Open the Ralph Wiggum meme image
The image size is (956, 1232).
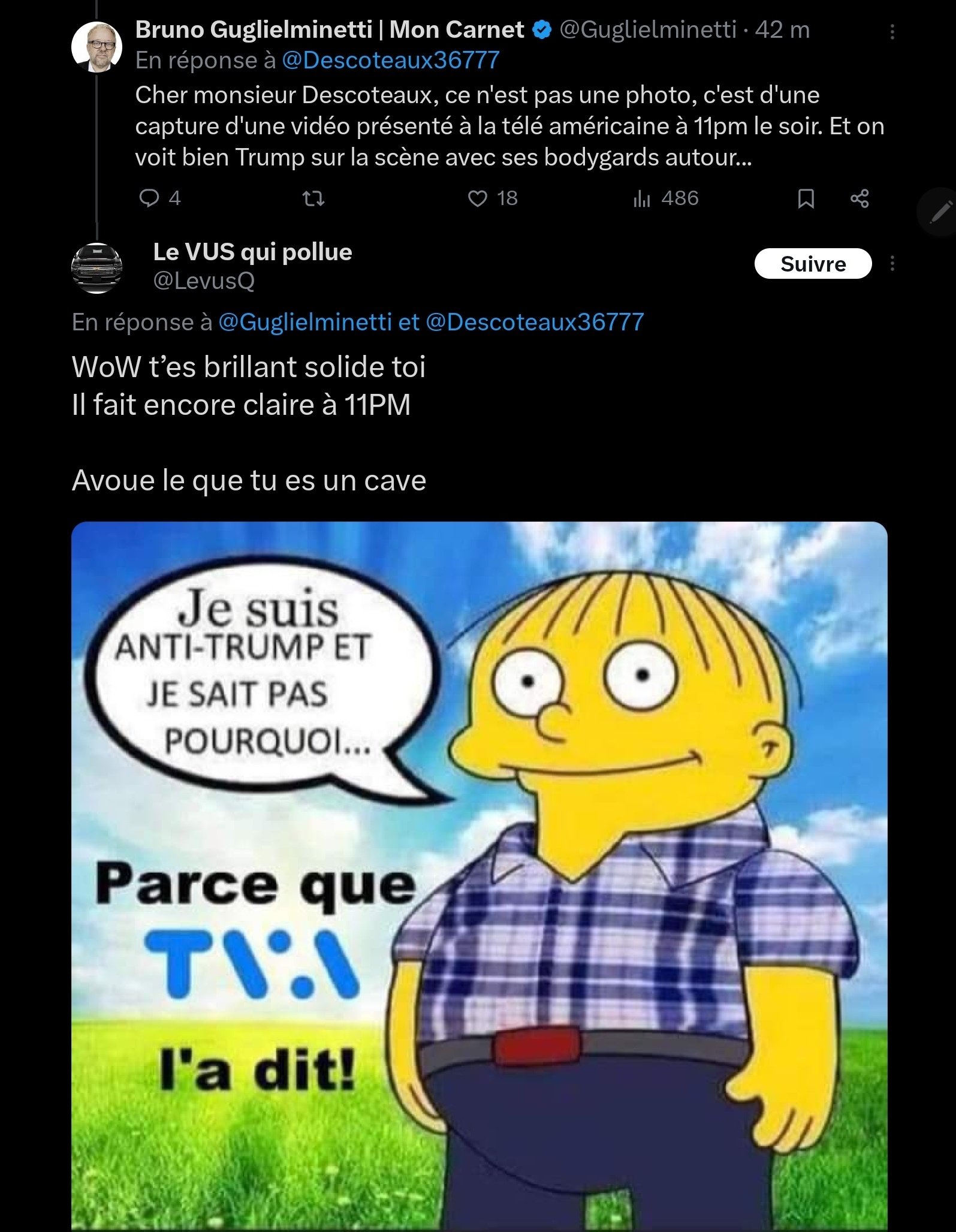tap(478, 875)
